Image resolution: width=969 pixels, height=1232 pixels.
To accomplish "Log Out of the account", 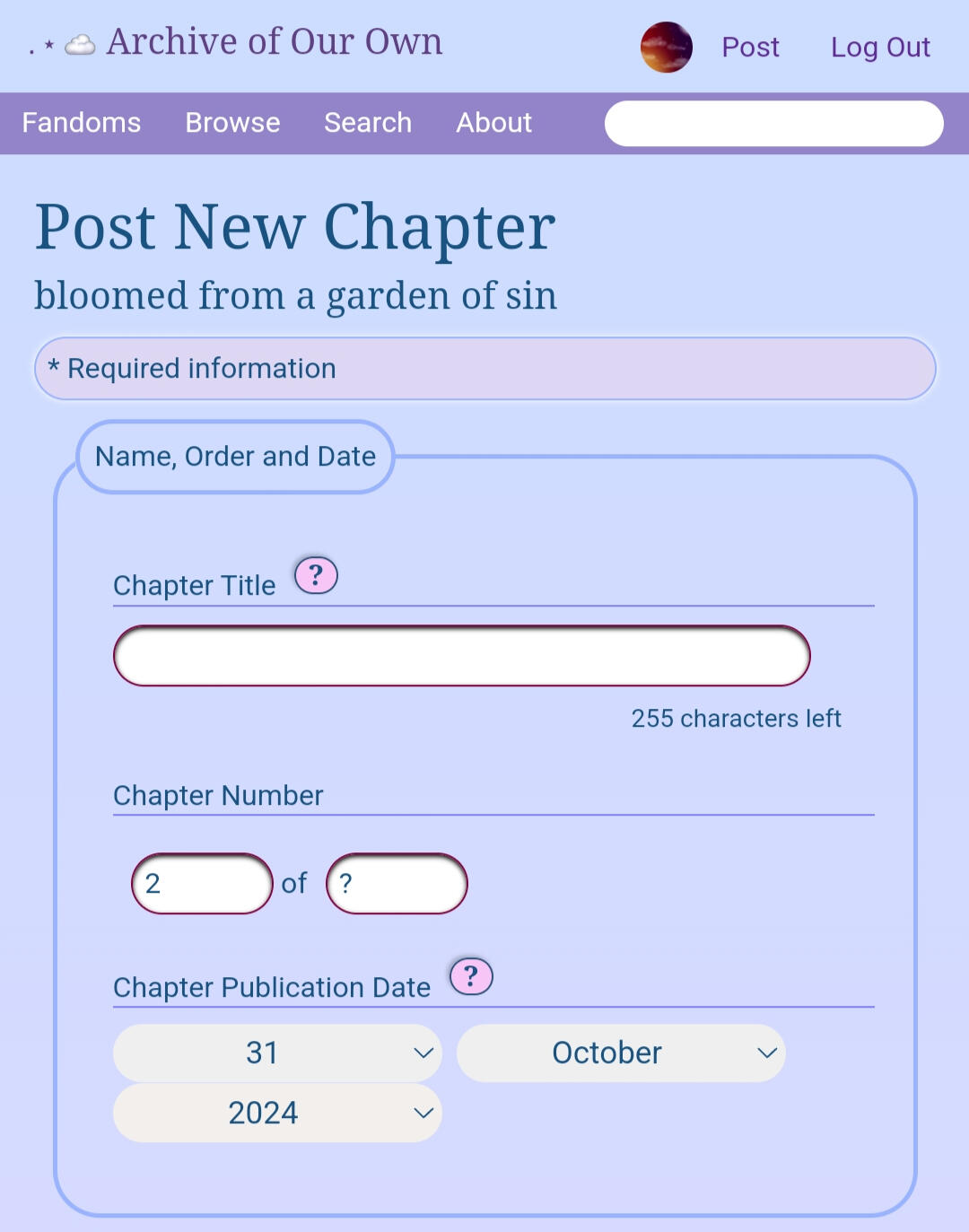I will coord(880,47).
